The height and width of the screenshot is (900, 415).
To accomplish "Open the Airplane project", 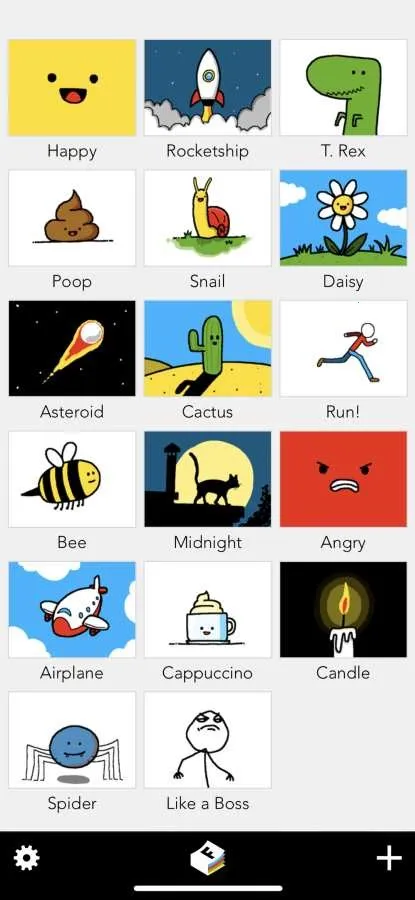I will (x=72, y=610).
